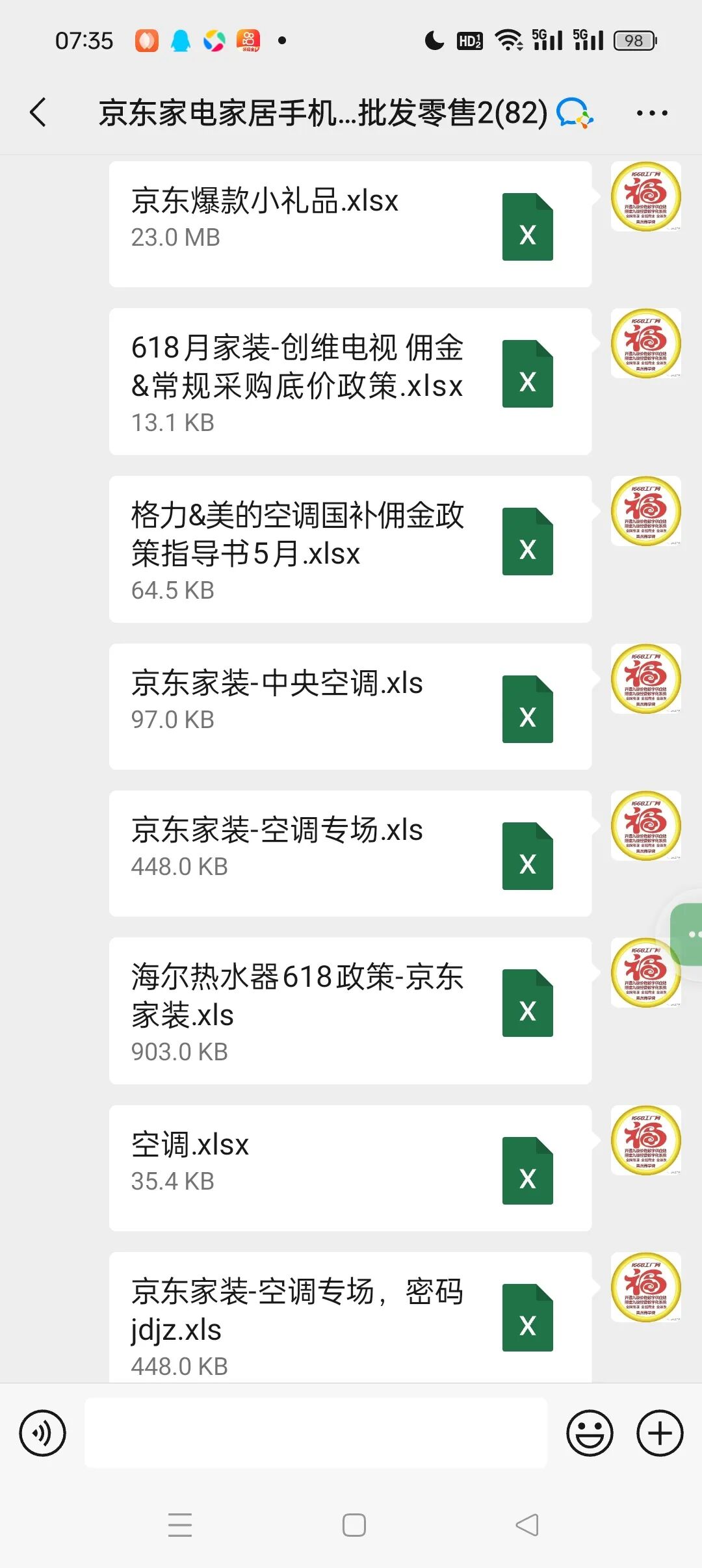The width and height of the screenshot is (702, 1568).
Task: Switch to voice message input
Action: (x=43, y=1433)
